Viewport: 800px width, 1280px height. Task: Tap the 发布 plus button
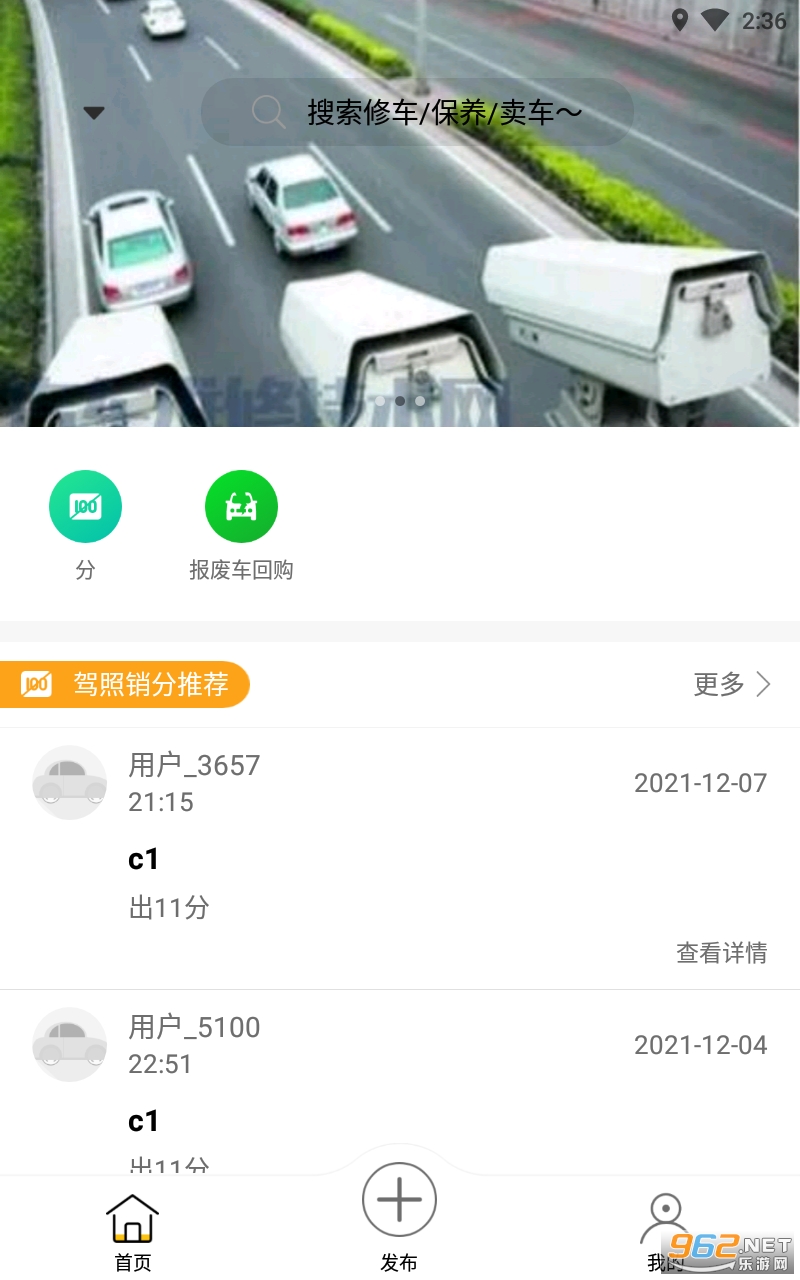399,1200
